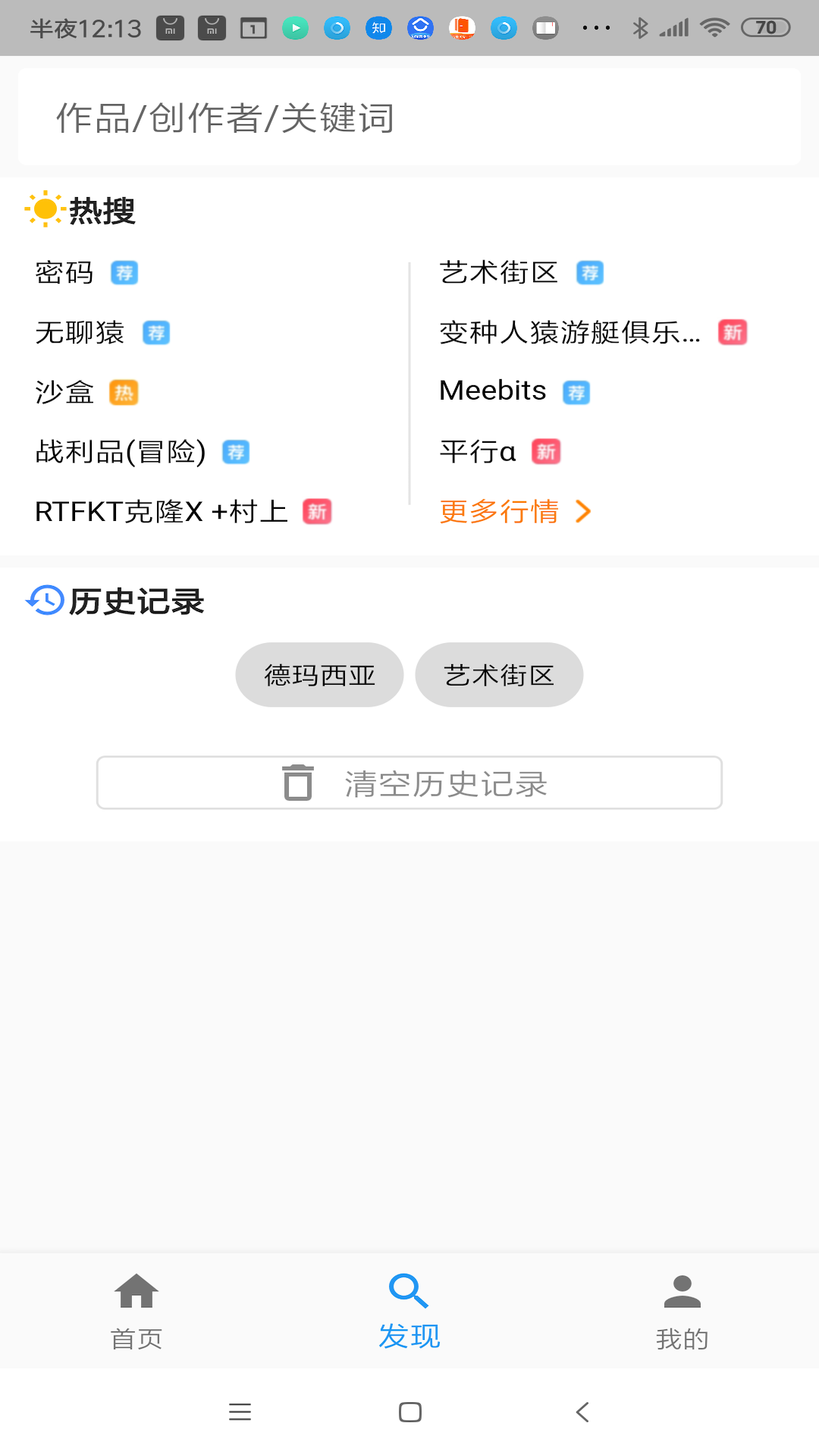Open hot search 战利品(冒险)

tap(121, 452)
